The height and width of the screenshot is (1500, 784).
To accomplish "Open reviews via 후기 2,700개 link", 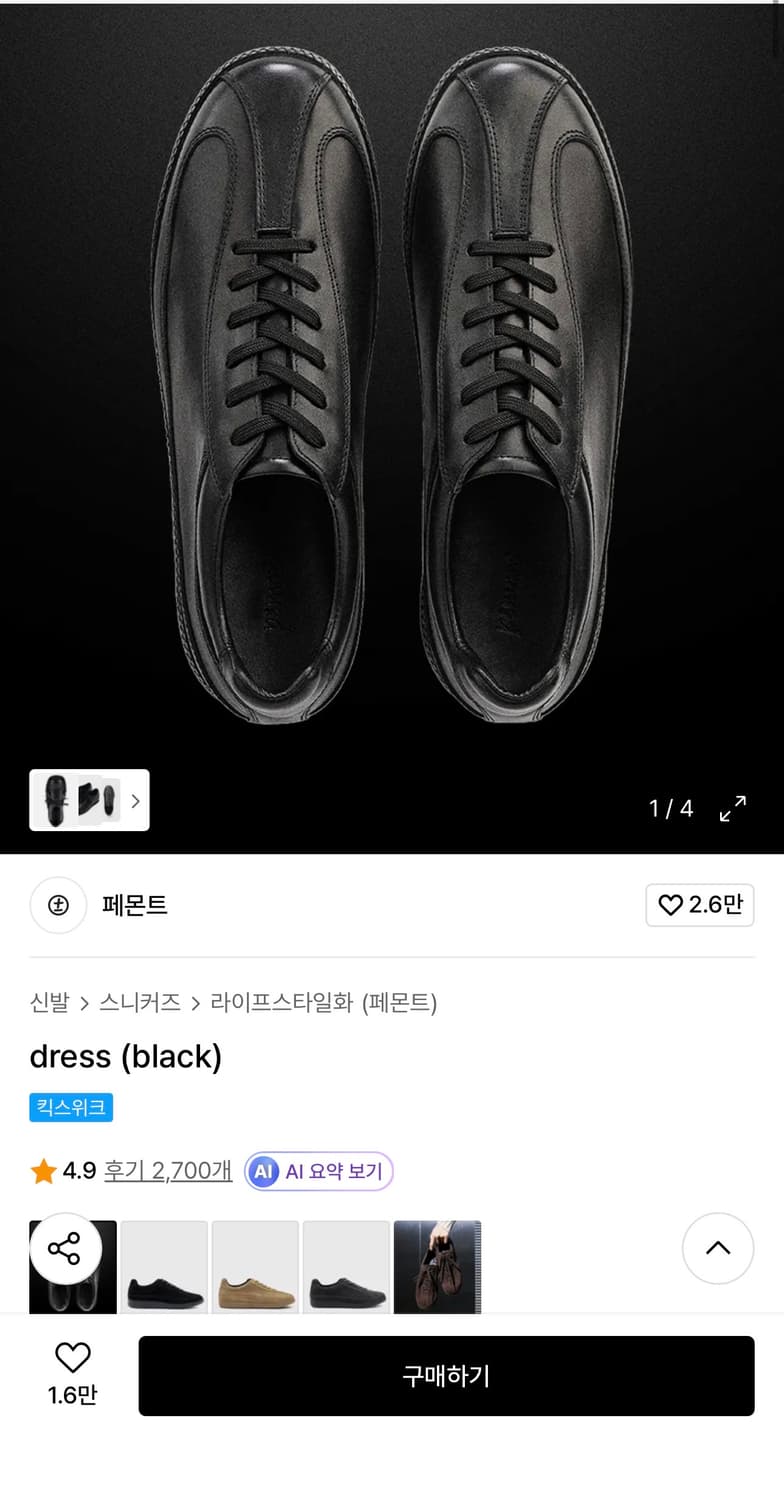I will (x=168, y=1170).
